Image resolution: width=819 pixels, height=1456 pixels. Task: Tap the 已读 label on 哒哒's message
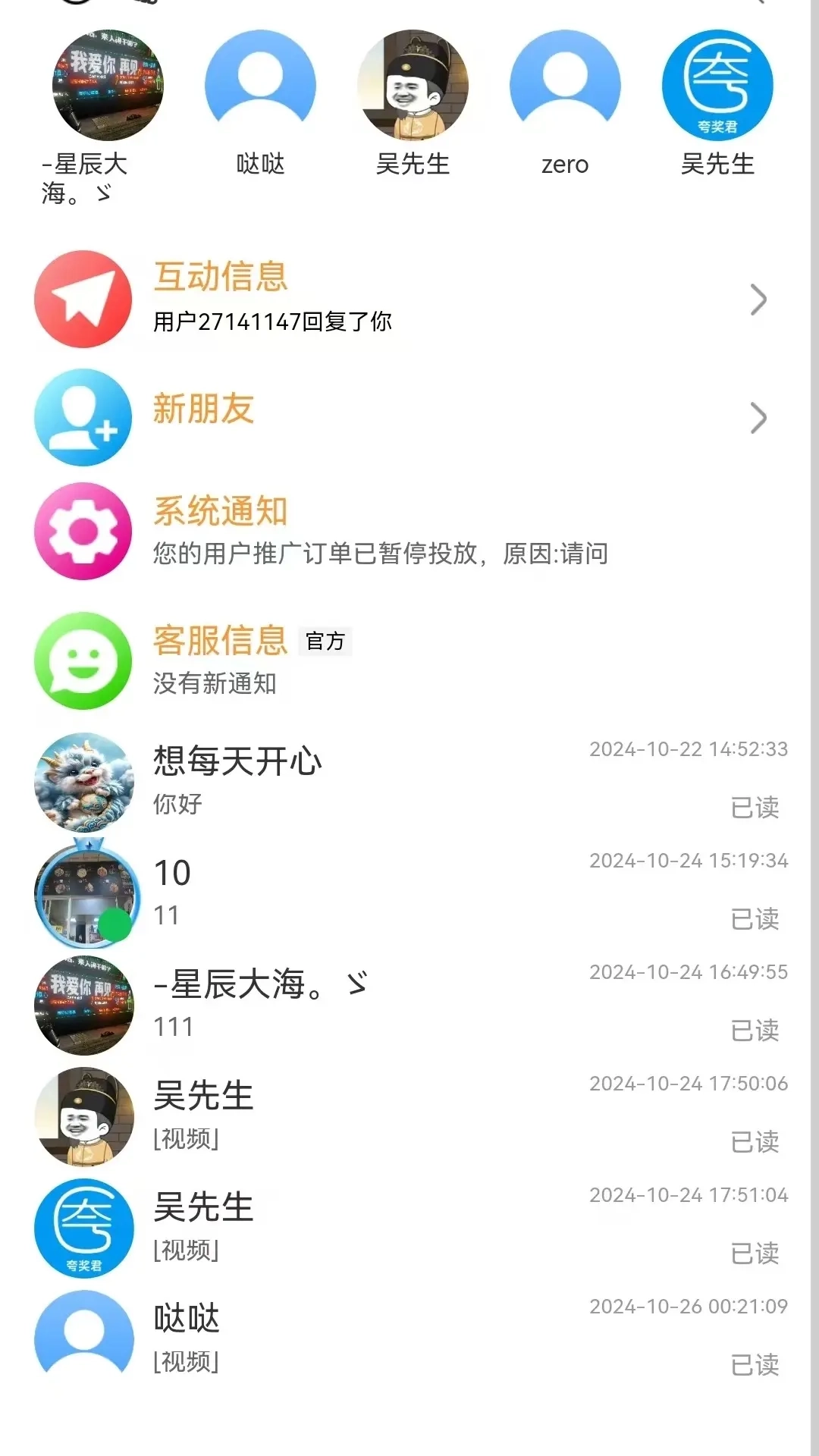[755, 1367]
